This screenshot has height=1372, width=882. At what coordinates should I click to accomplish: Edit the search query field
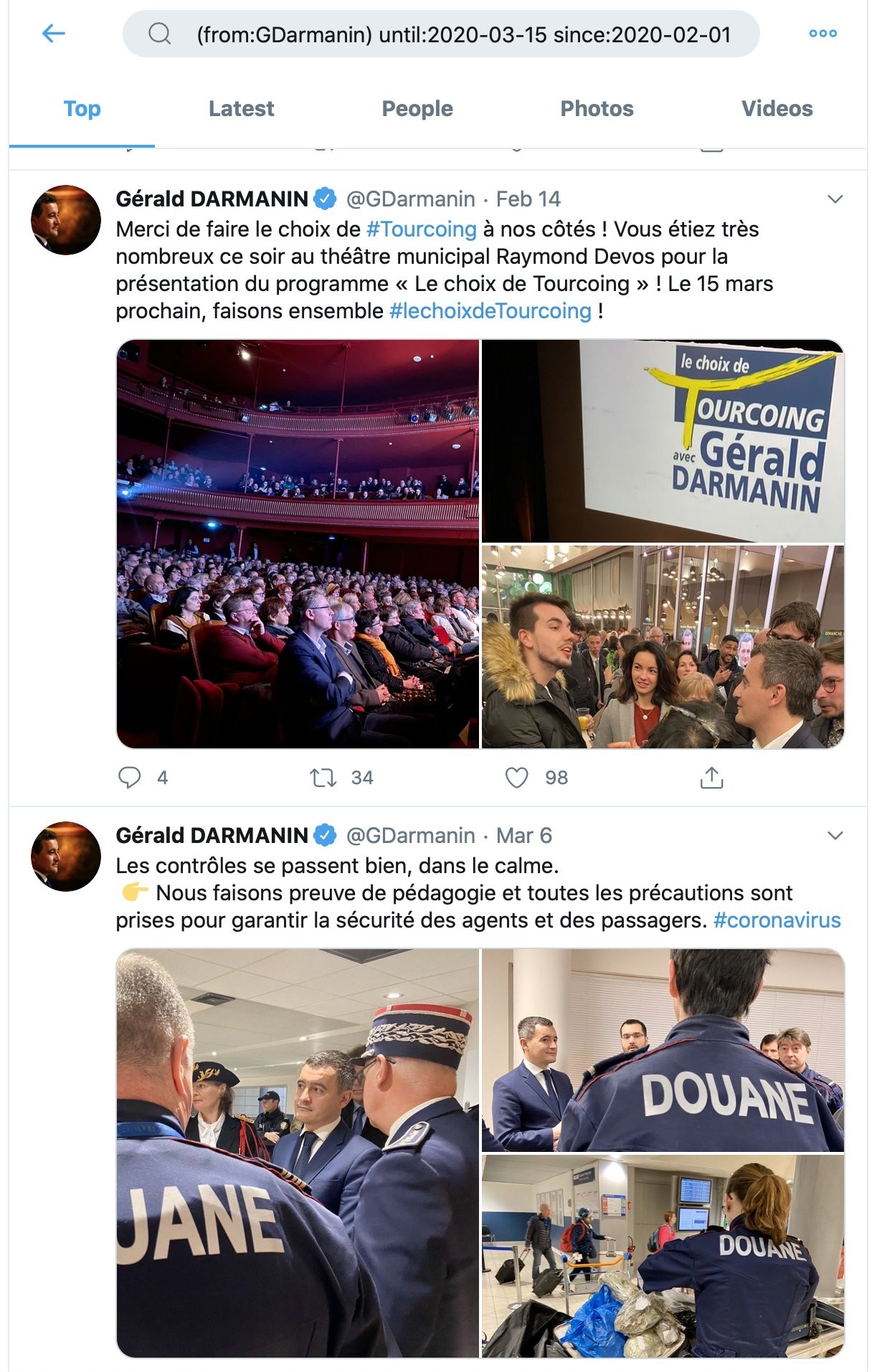[x=441, y=34]
